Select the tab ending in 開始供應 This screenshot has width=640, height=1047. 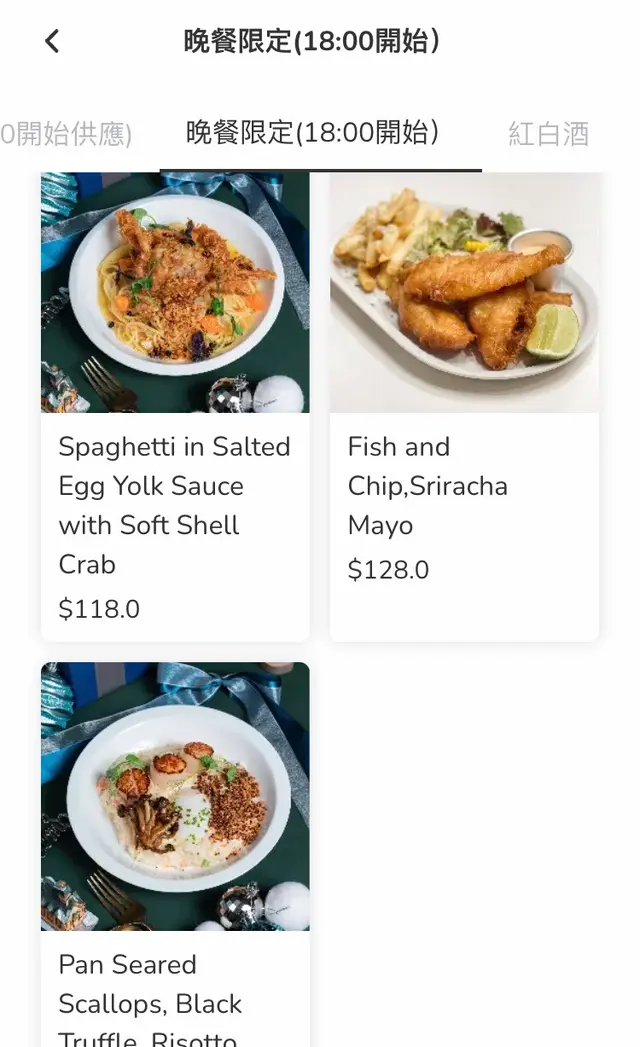66,134
